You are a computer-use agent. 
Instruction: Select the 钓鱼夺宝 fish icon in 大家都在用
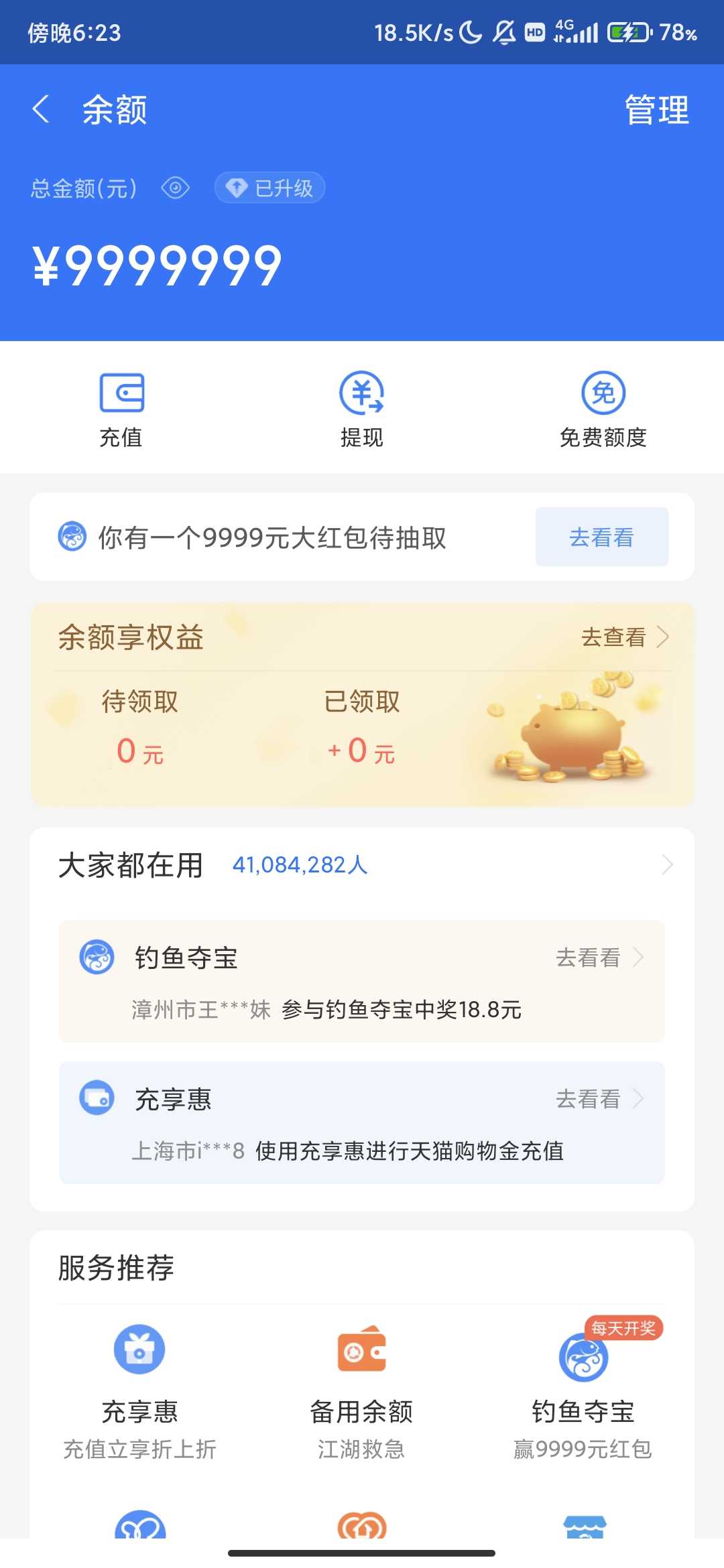97,958
